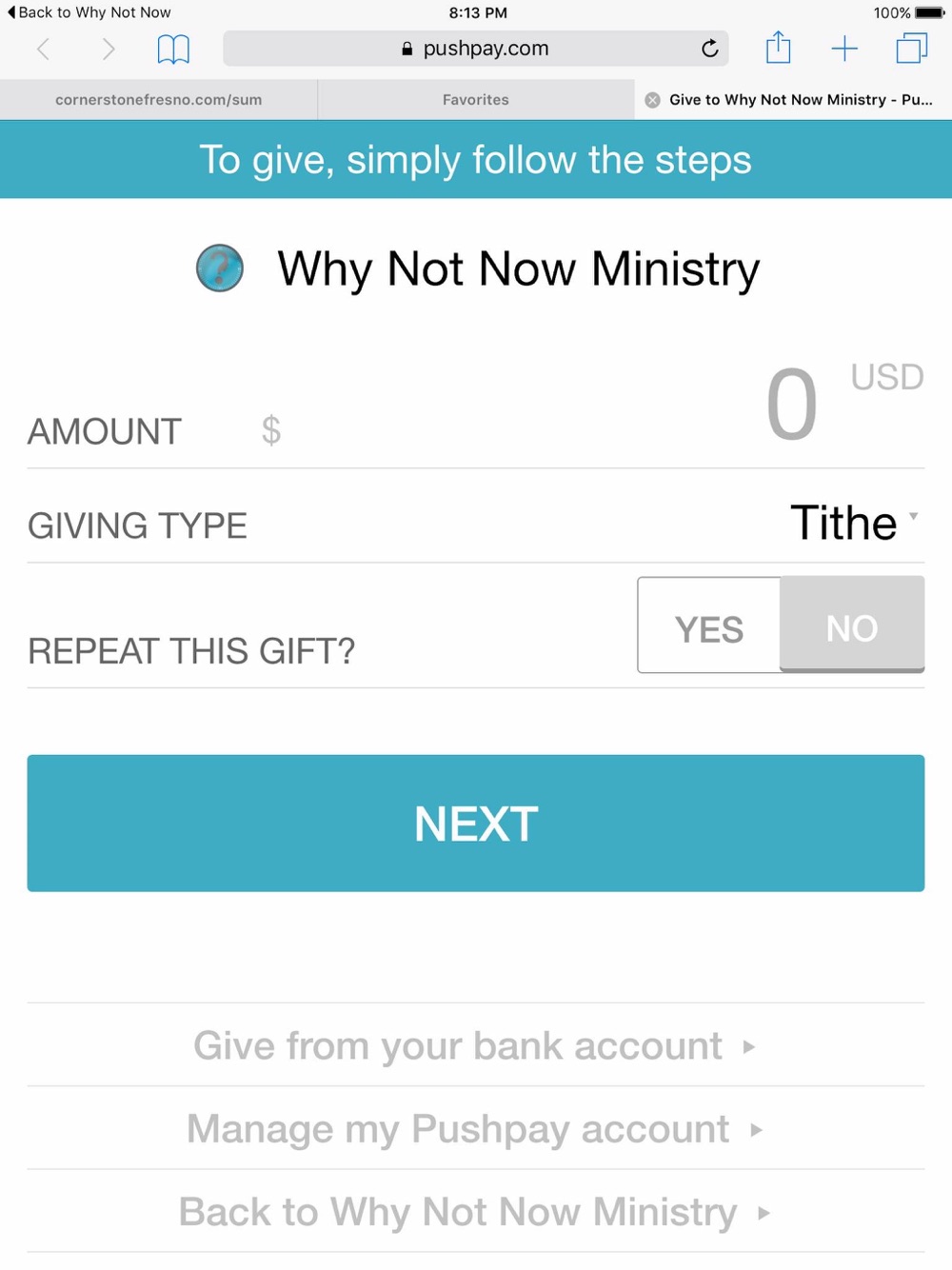The image size is (952, 1270).
Task: Return to the Why Not Now app
Action: 89,12
